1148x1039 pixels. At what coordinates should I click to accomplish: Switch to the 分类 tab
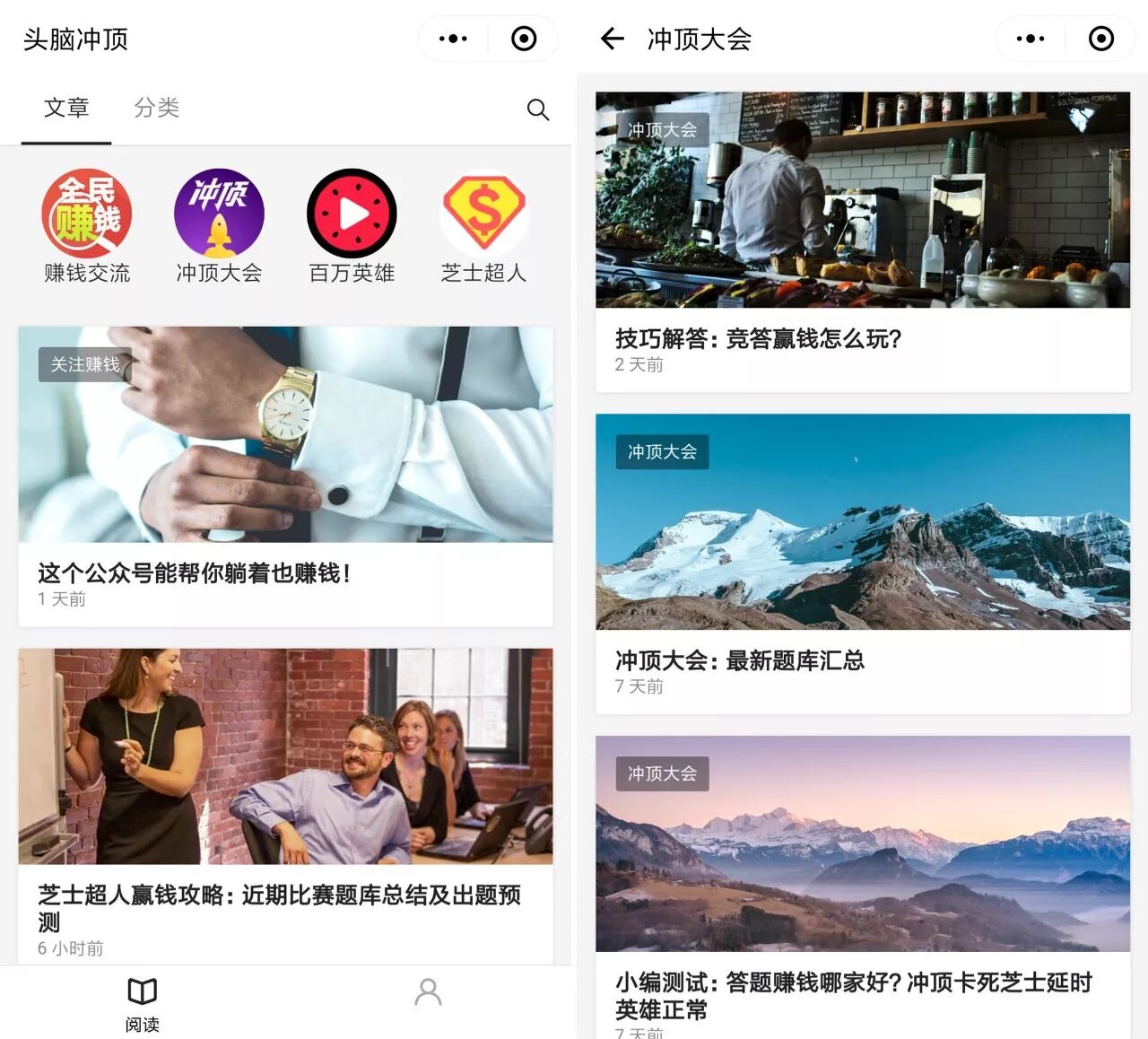[156, 108]
